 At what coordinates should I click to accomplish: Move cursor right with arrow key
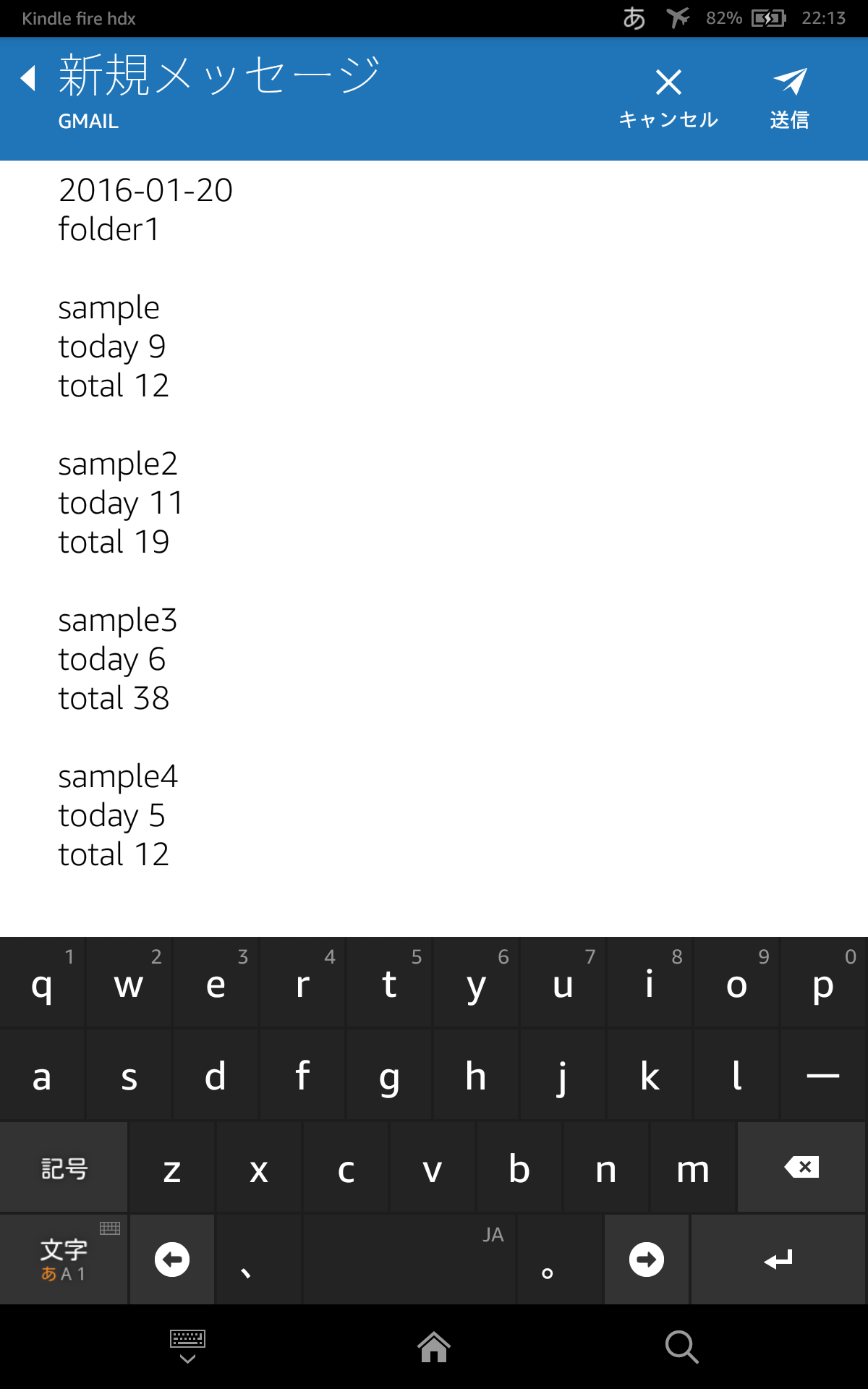(647, 1260)
